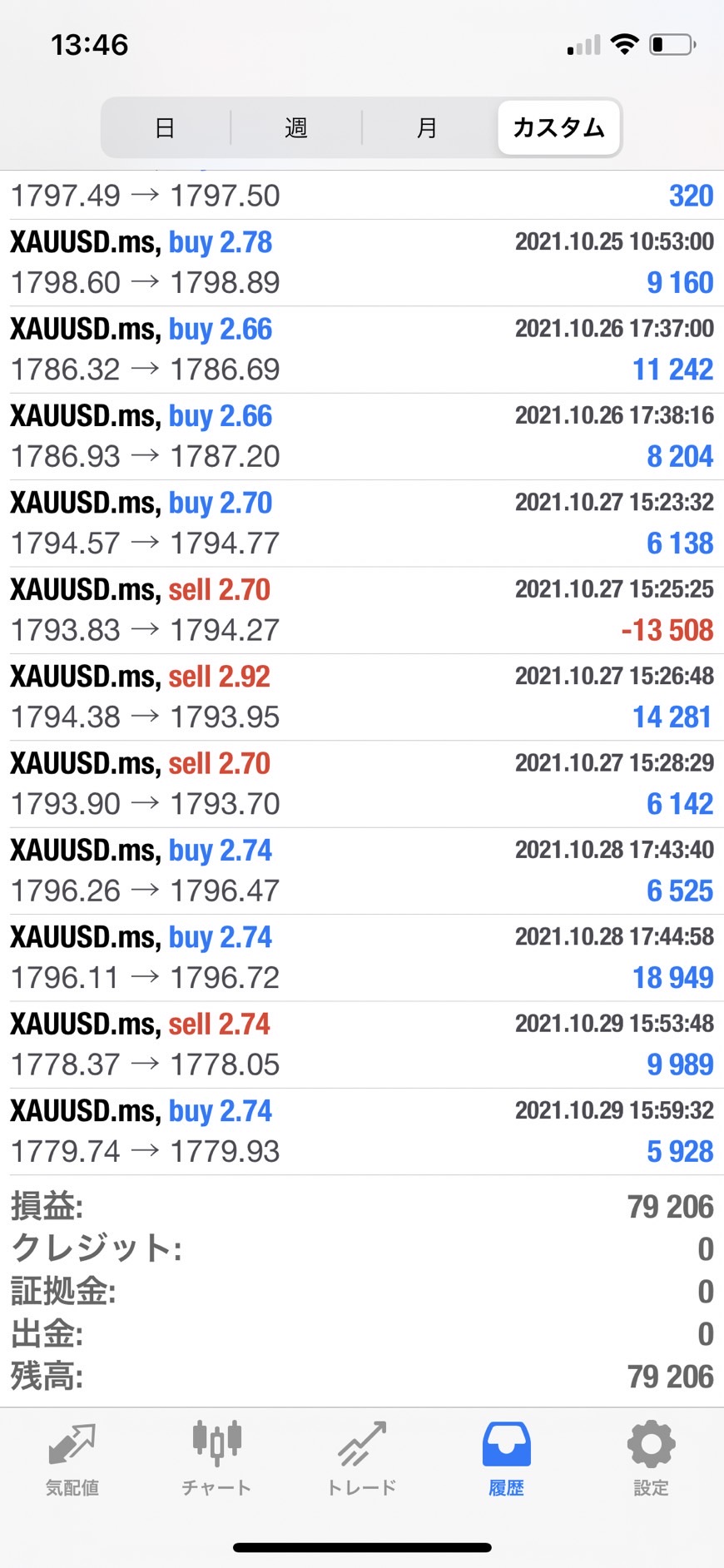Viewport: 724px width, 1568px height.
Task: Expand the buy 2.74 trade at 17:44:58
Action: [362, 957]
